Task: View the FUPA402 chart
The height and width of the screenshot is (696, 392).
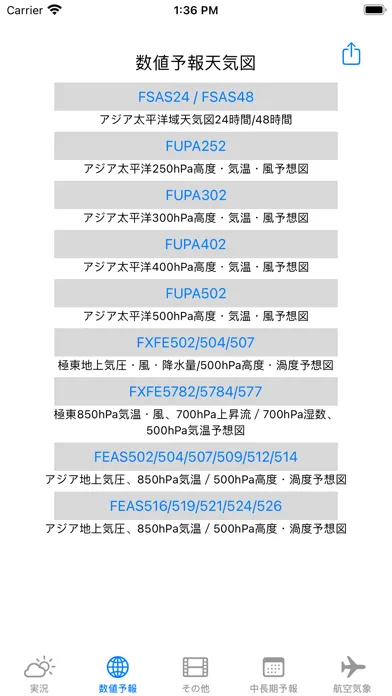Action: (x=196, y=244)
